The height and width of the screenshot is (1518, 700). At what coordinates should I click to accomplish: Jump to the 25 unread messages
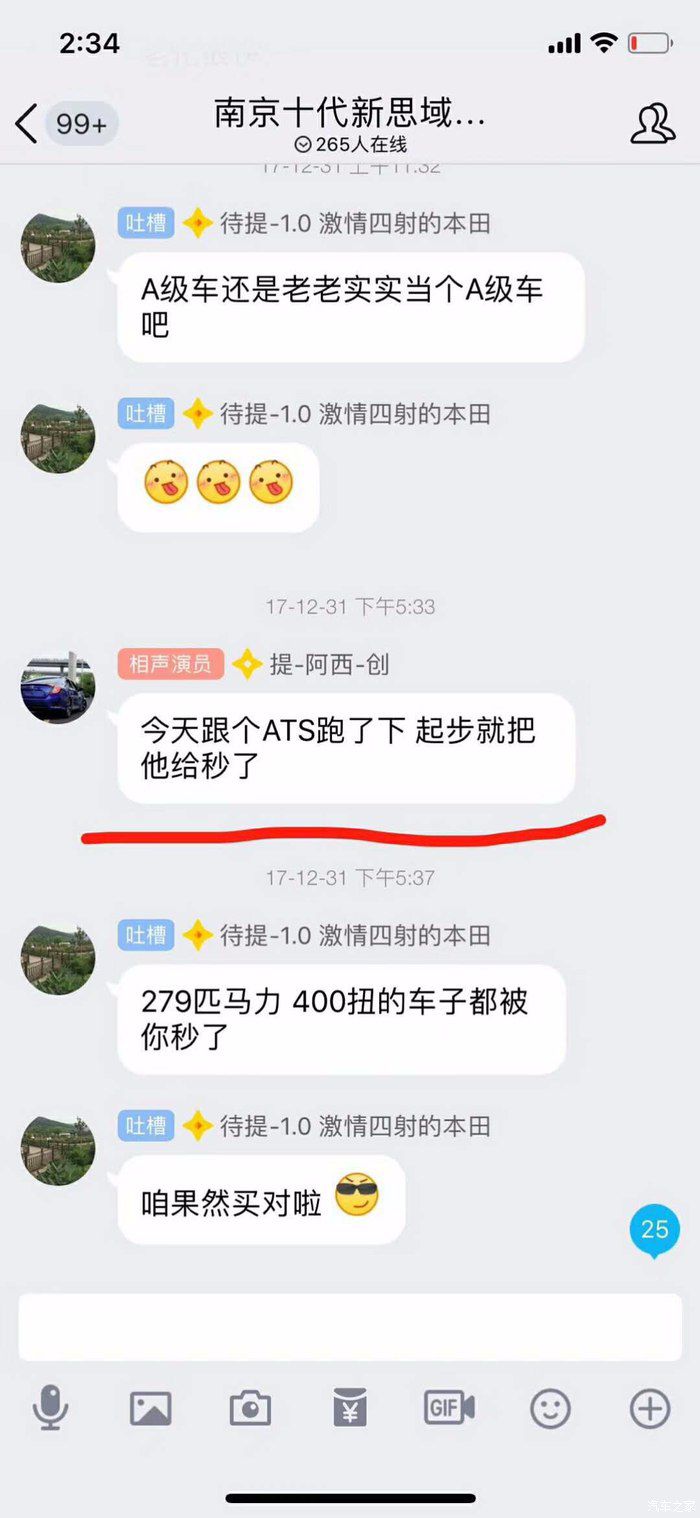coord(654,1229)
